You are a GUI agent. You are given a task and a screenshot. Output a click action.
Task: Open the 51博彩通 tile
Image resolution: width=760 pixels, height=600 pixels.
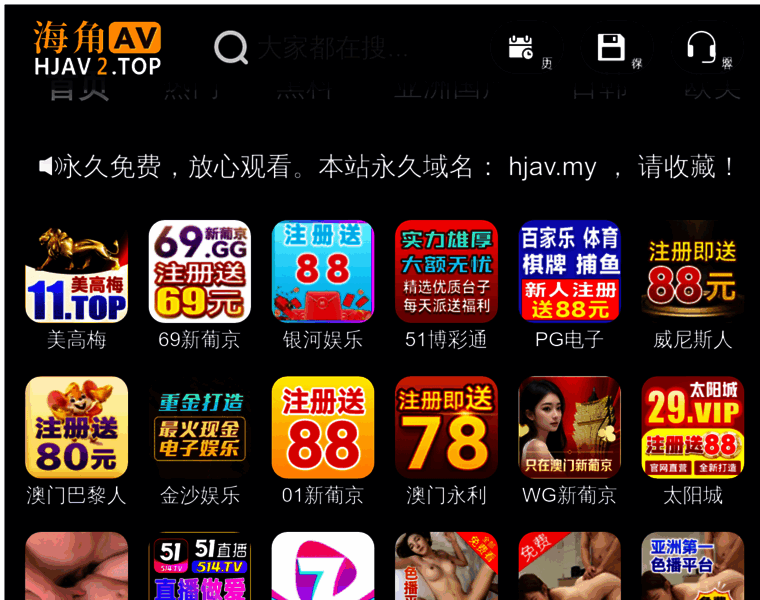point(446,272)
